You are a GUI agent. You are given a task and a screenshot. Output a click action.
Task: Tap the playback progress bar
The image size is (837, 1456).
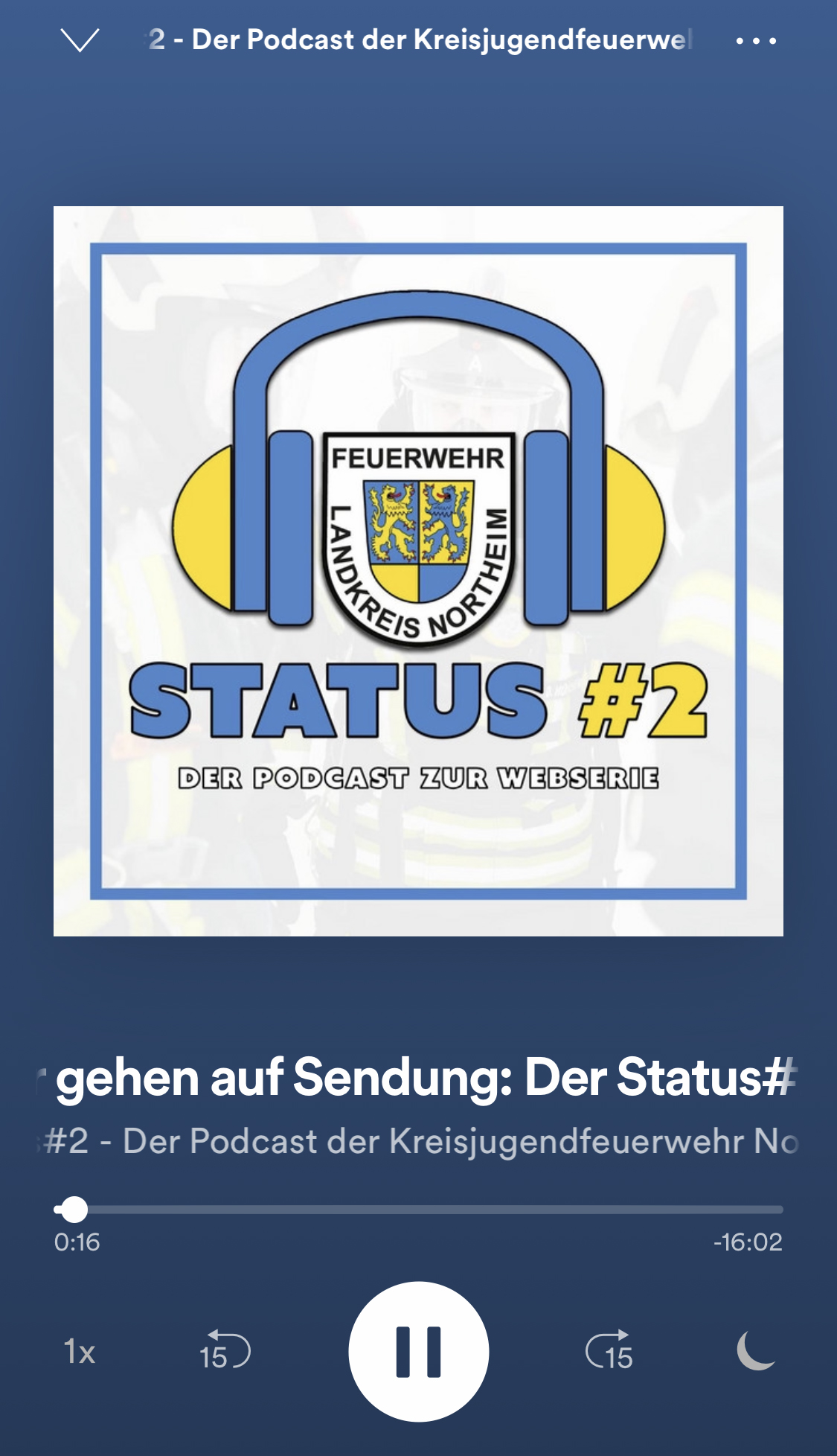click(x=418, y=1210)
